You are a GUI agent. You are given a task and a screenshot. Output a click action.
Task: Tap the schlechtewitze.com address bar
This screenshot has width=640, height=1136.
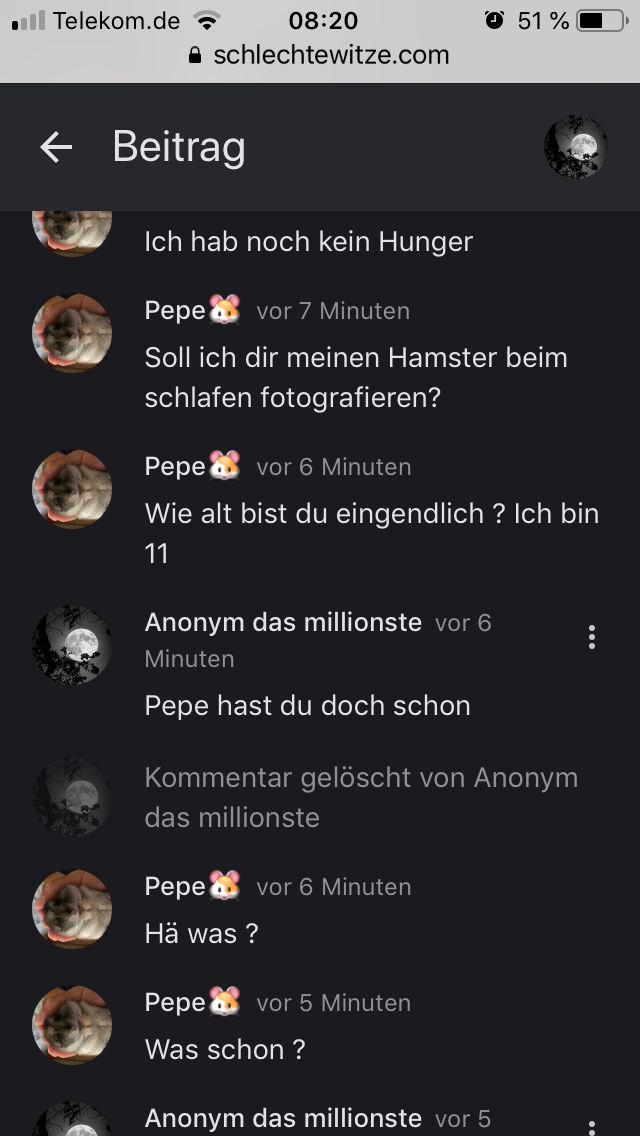pos(320,55)
